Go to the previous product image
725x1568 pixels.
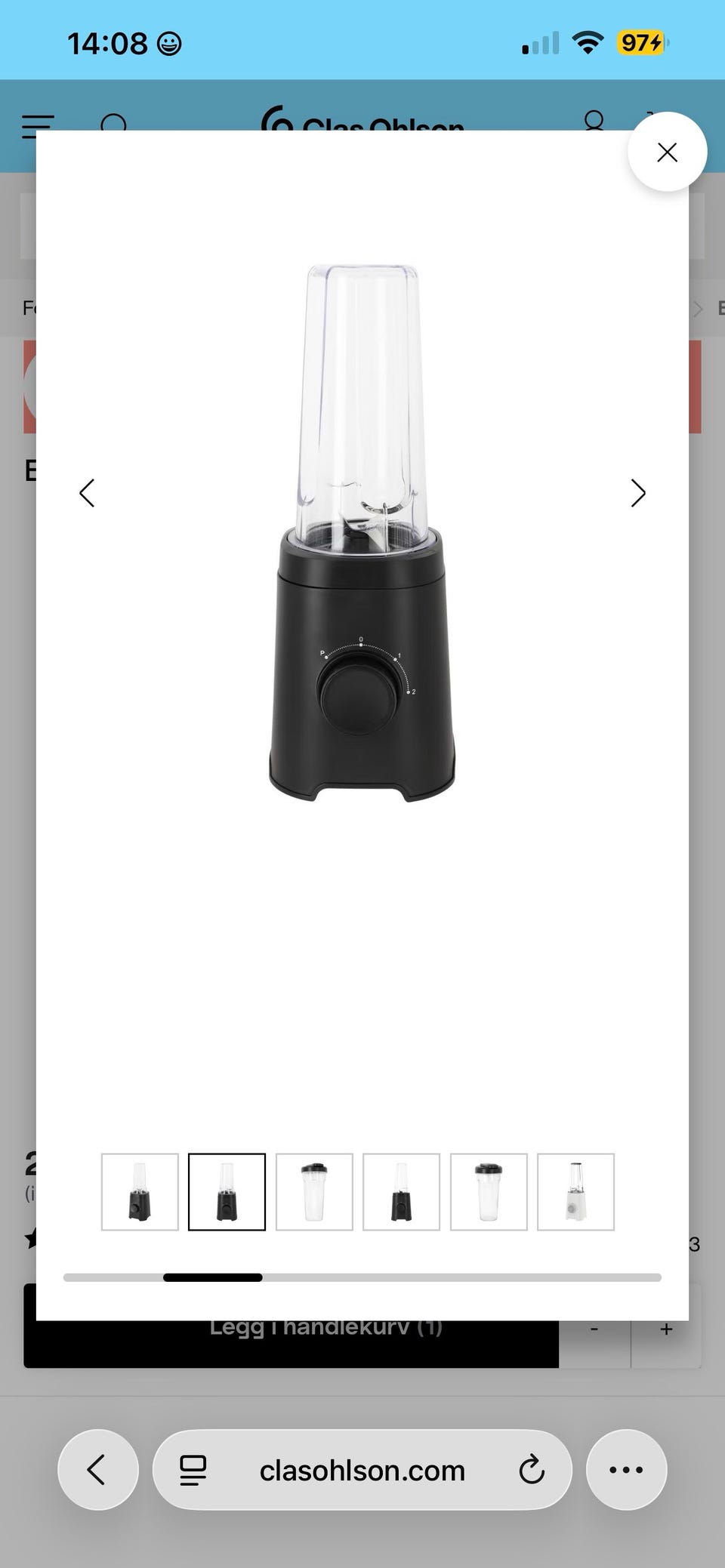tap(87, 494)
